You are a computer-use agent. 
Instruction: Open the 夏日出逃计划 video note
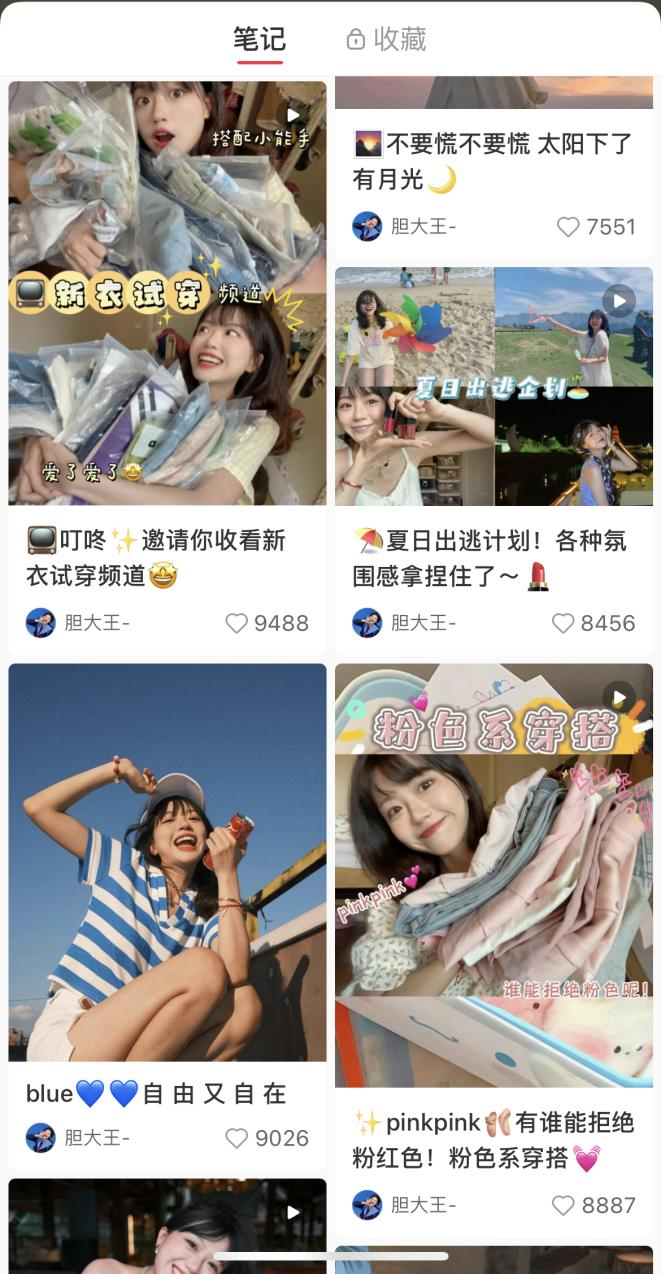click(x=494, y=386)
